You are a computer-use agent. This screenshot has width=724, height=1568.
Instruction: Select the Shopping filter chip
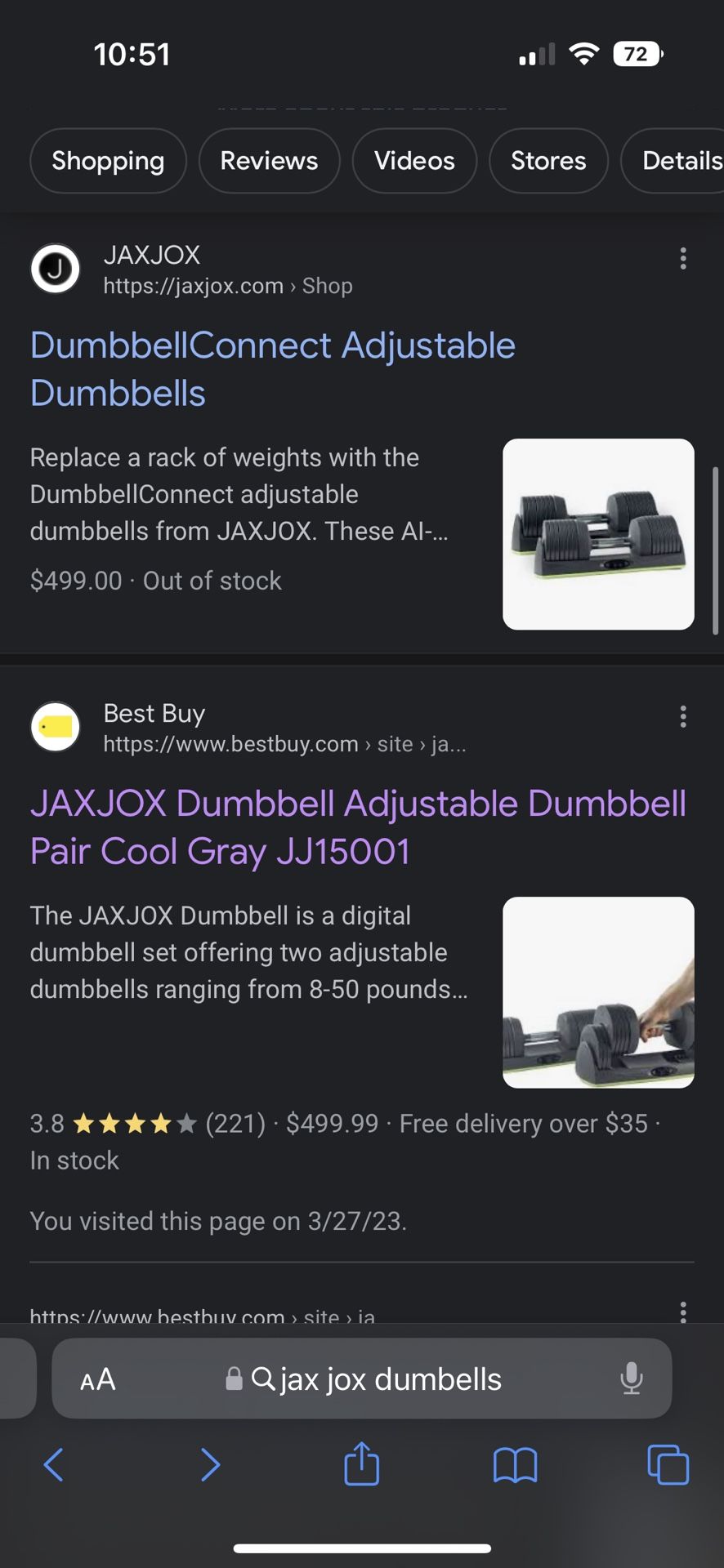pos(108,161)
